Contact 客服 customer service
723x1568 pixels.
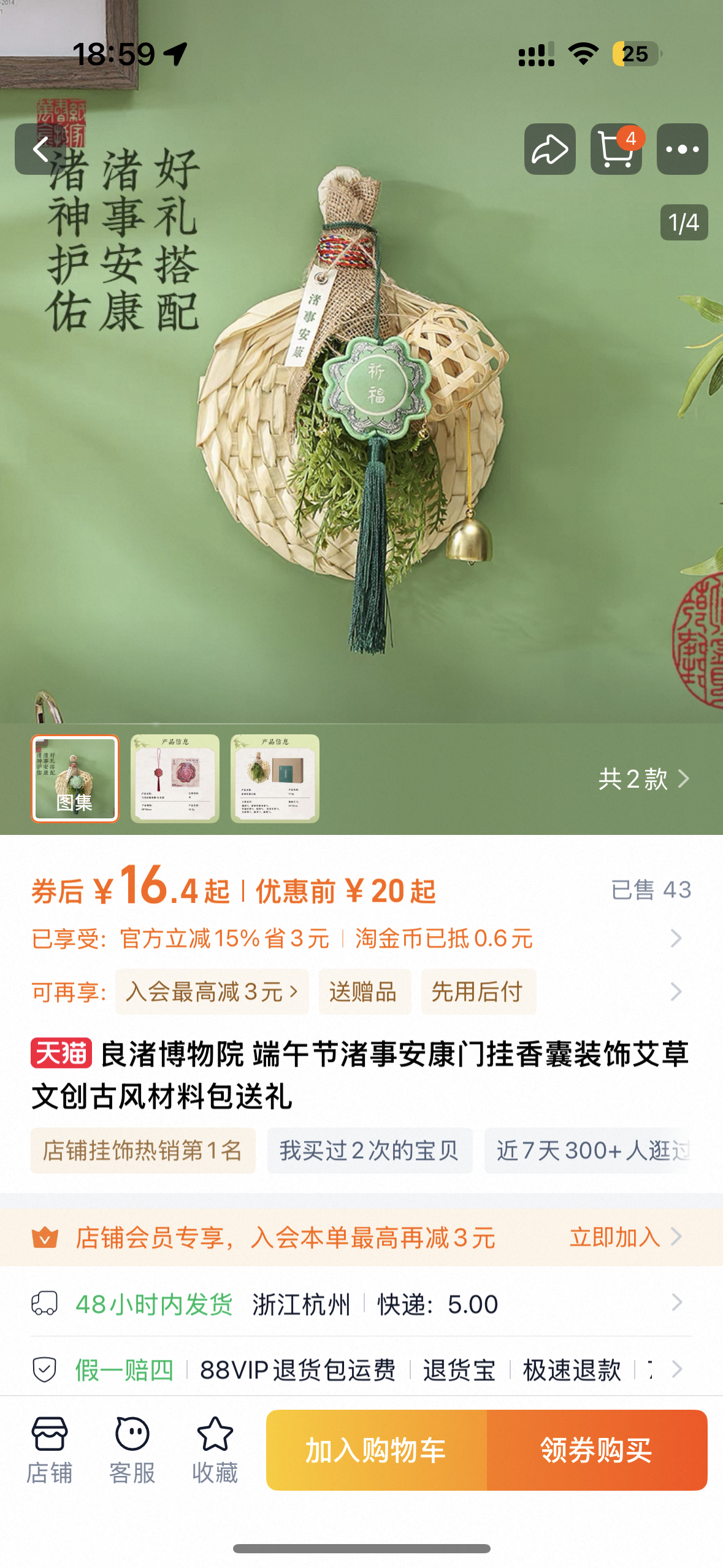coord(132,1450)
